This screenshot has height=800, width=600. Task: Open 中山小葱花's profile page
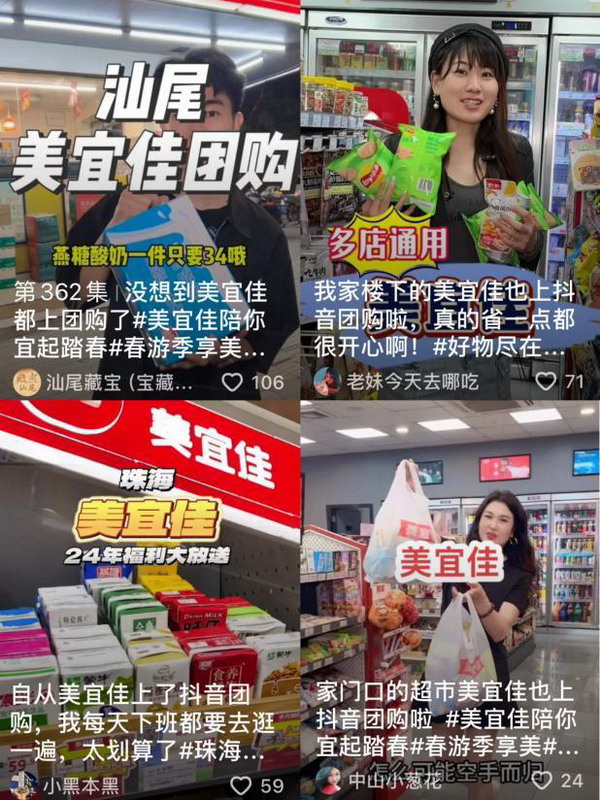tap(378, 781)
